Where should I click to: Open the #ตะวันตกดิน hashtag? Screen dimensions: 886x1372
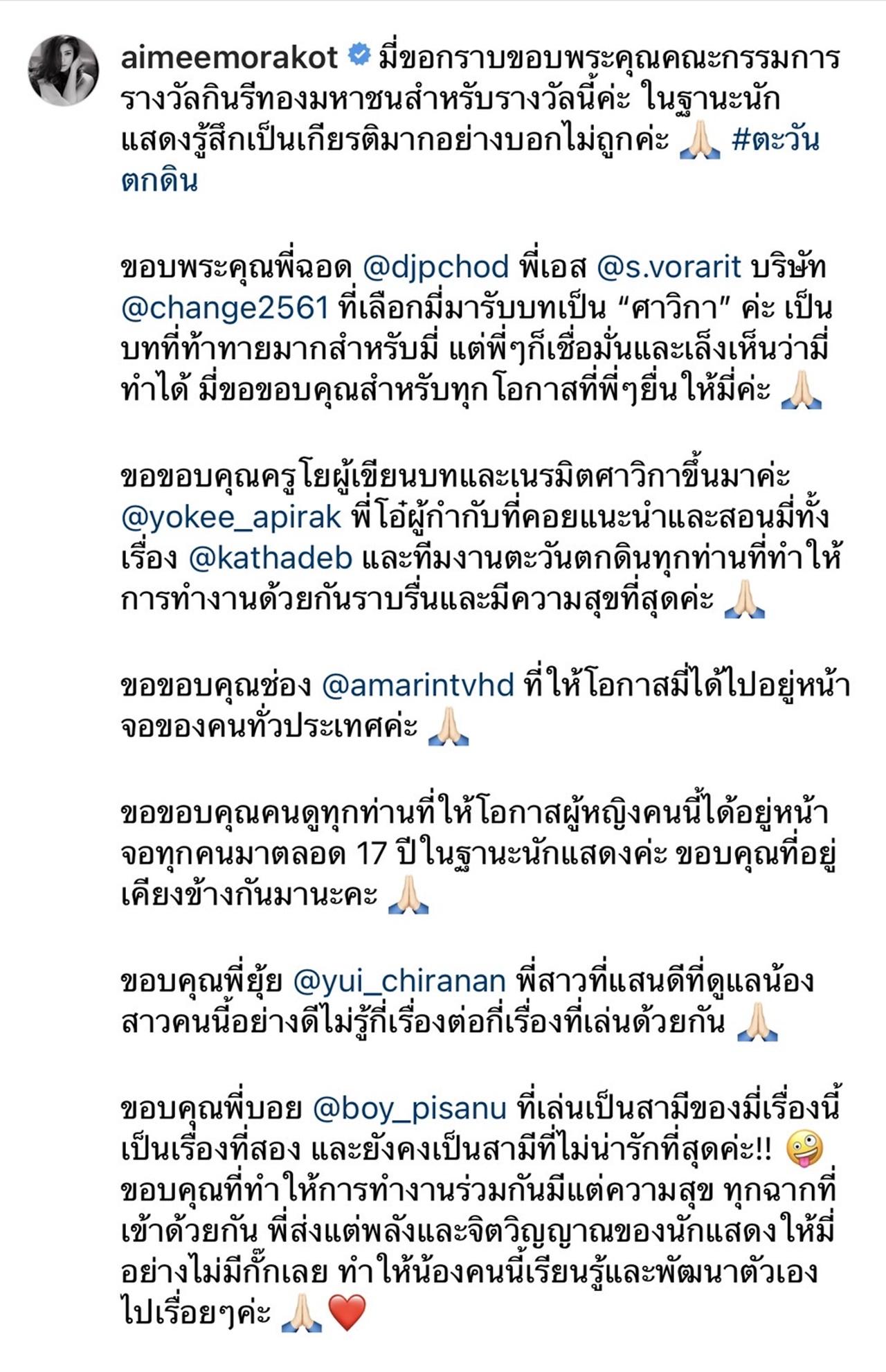click(775, 141)
